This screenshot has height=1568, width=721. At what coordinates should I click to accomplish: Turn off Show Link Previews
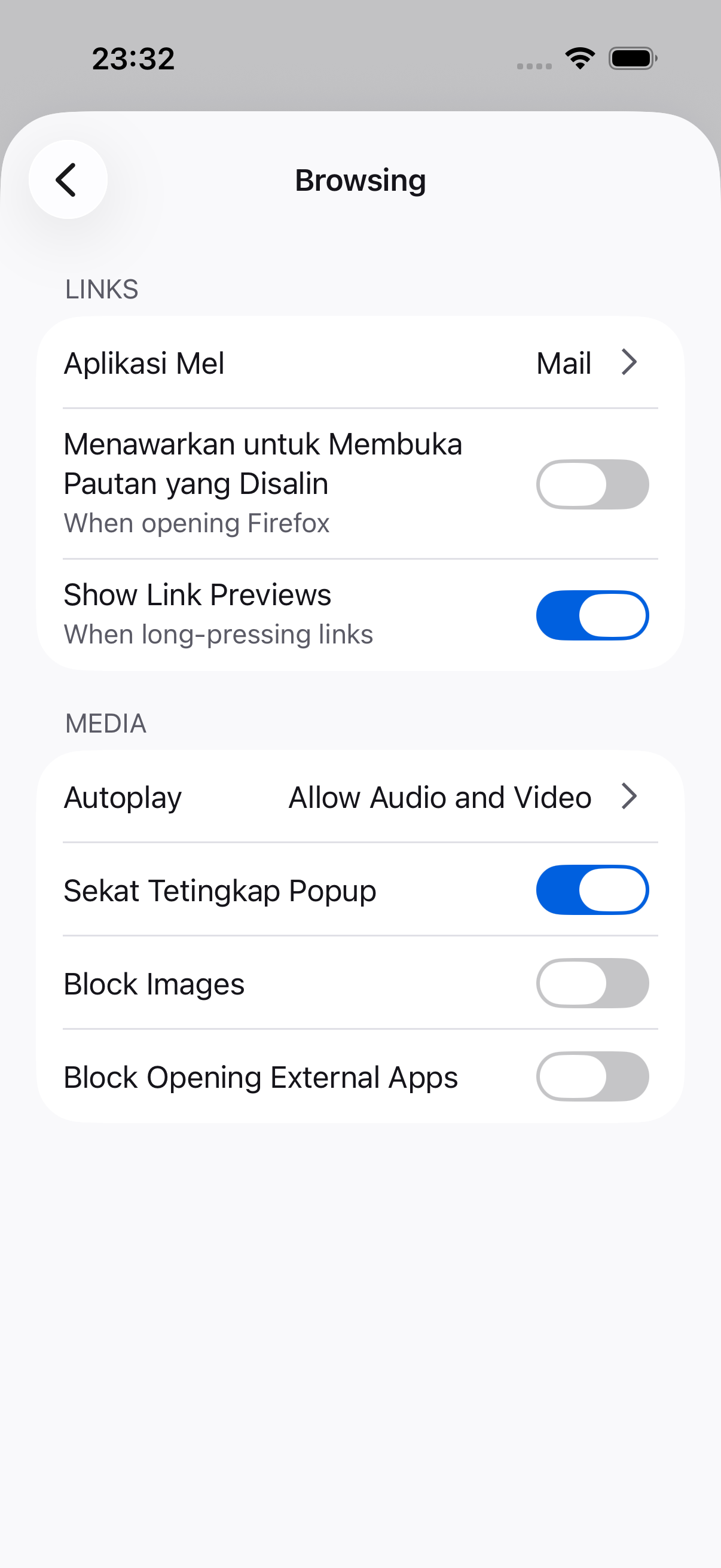click(x=592, y=615)
